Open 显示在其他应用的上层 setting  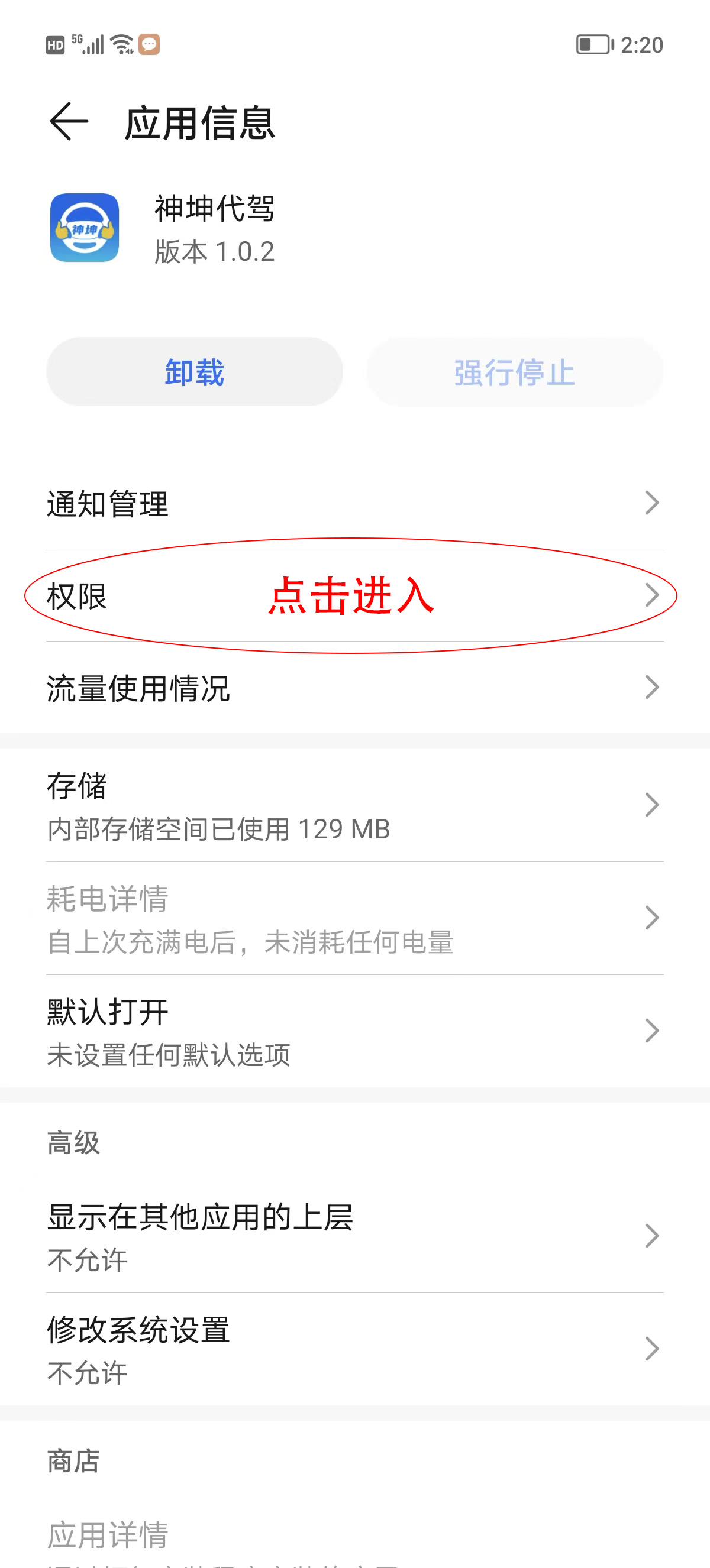point(354,1236)
